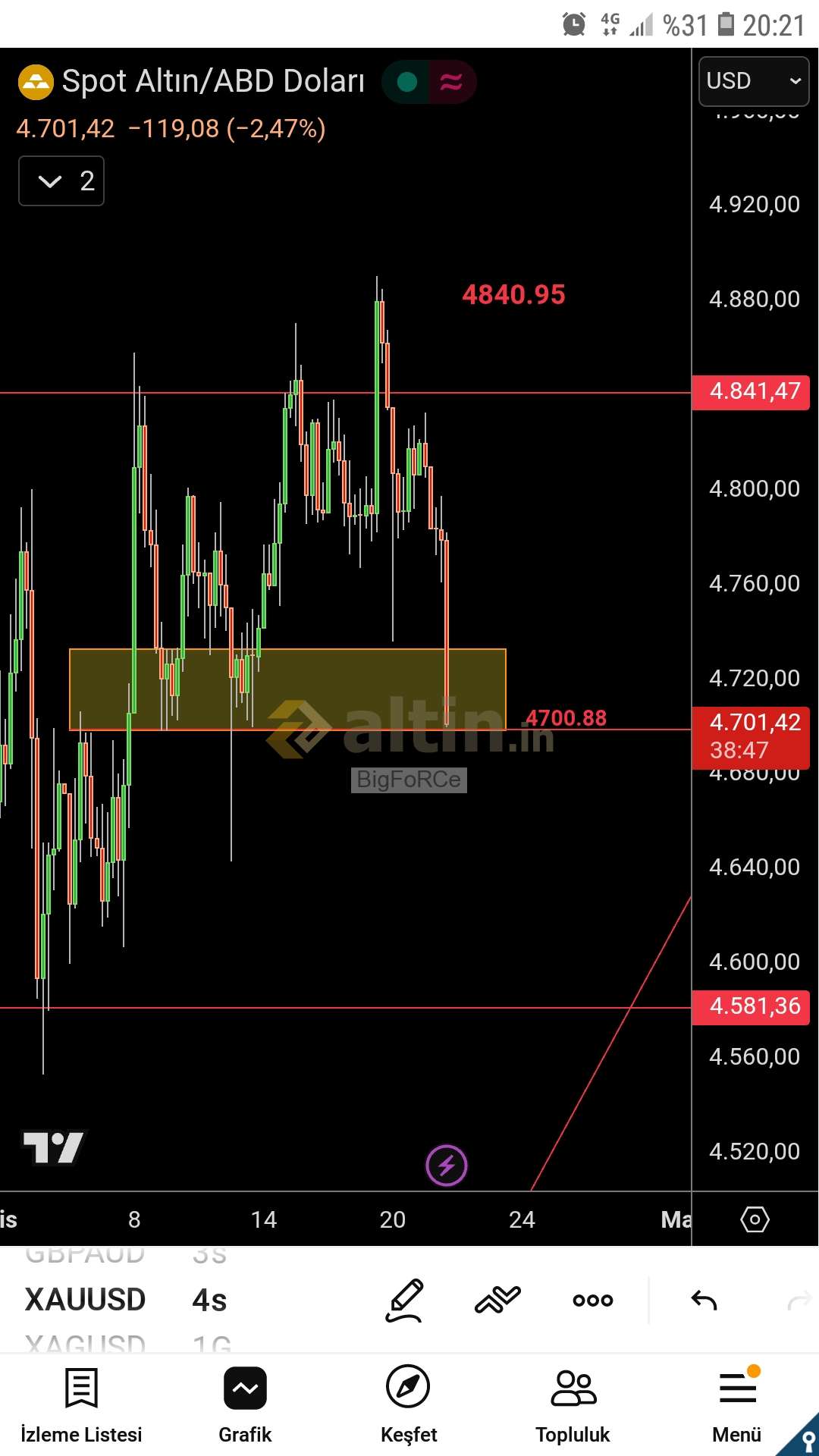The image size is (819, 1456).
Task: Undo the last chart action
Action: click(x=704, y=1300)
